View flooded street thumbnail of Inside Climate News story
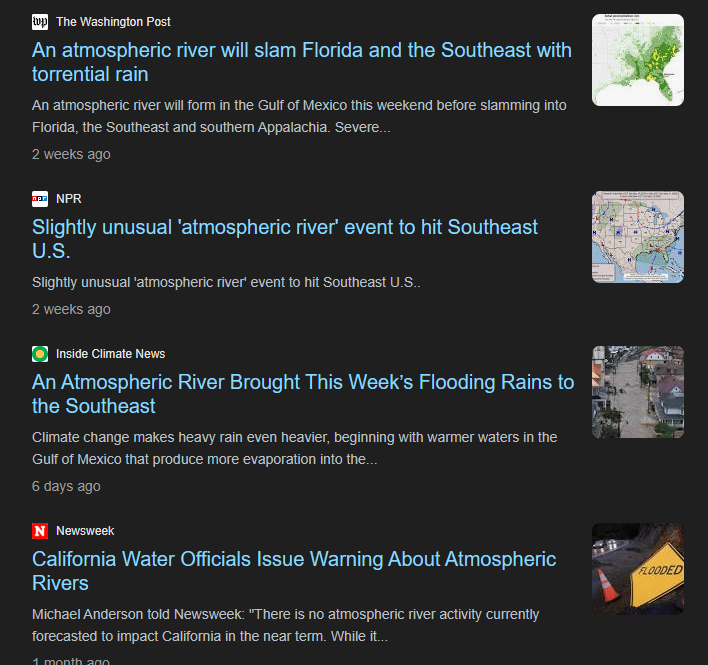This screenshot has height=665, width=708. pos(637,392)
